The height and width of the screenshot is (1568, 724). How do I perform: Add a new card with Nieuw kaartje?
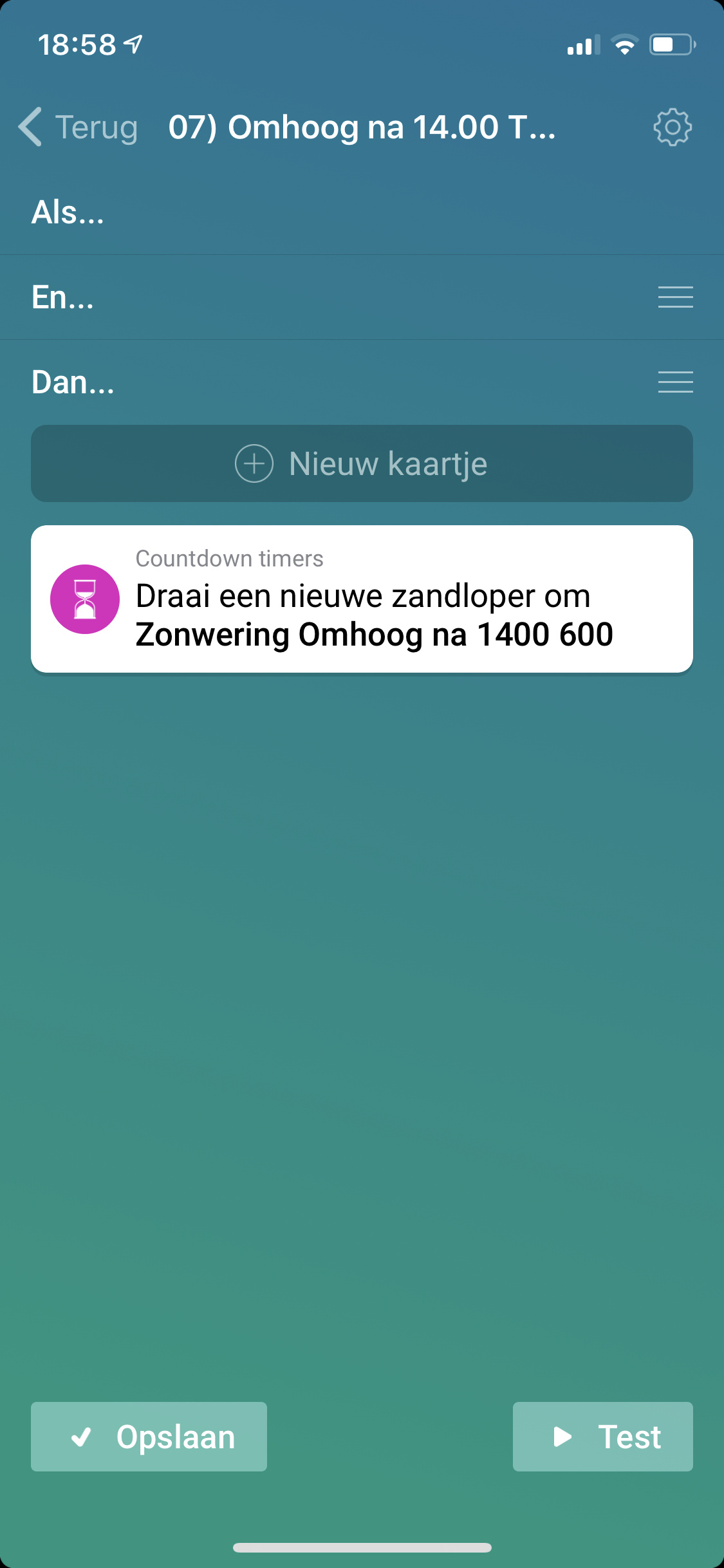pyautogui.click(x=362, y=463)
